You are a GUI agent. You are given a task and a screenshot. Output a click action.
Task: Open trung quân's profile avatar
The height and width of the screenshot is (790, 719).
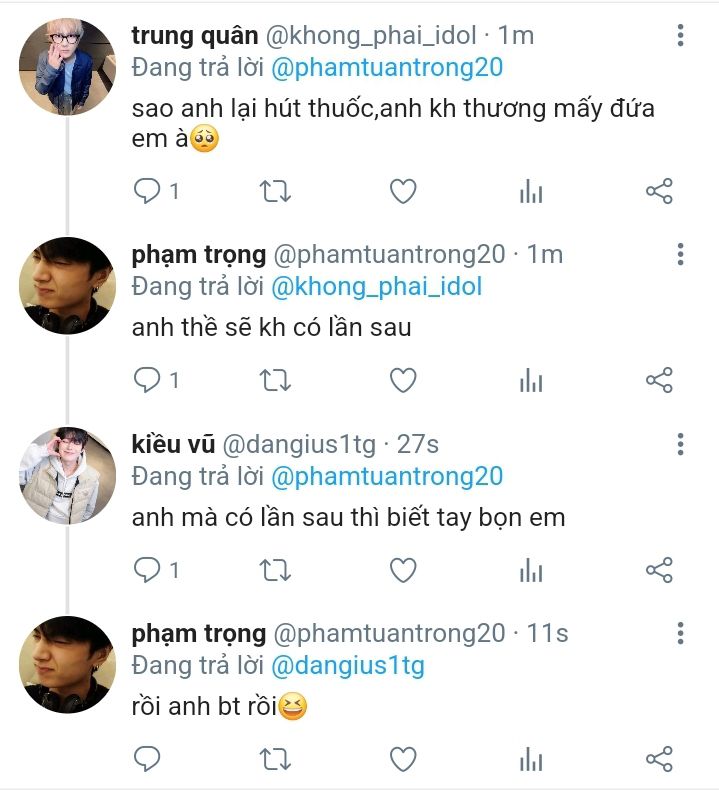tap(67, 66)
